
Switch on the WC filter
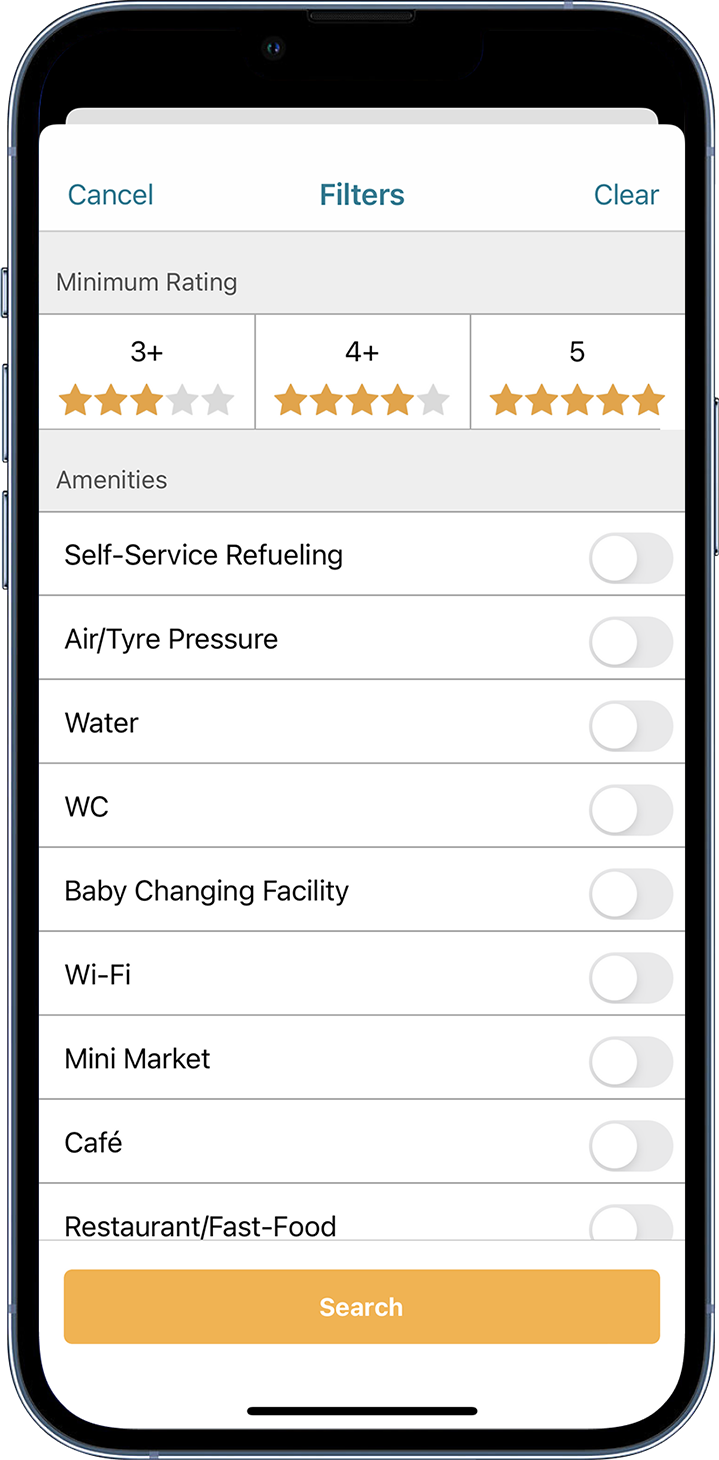coord(630,810)
